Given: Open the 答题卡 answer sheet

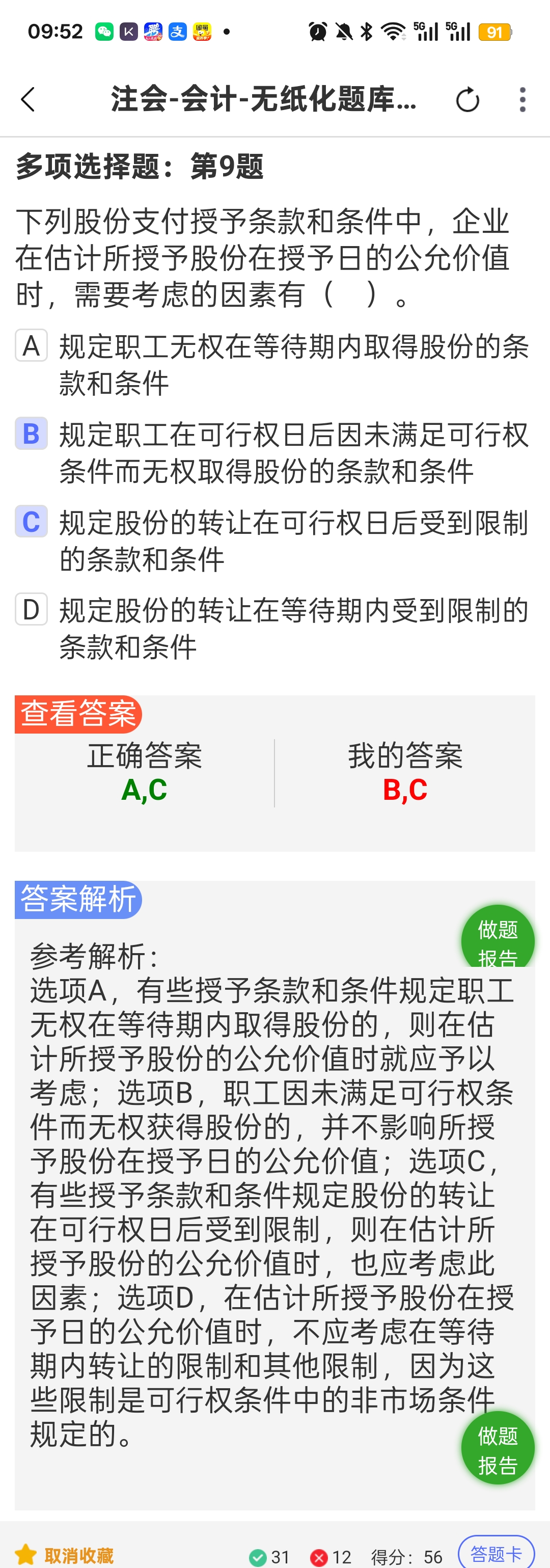Looking at the screenshot, I should [496, 1553].
